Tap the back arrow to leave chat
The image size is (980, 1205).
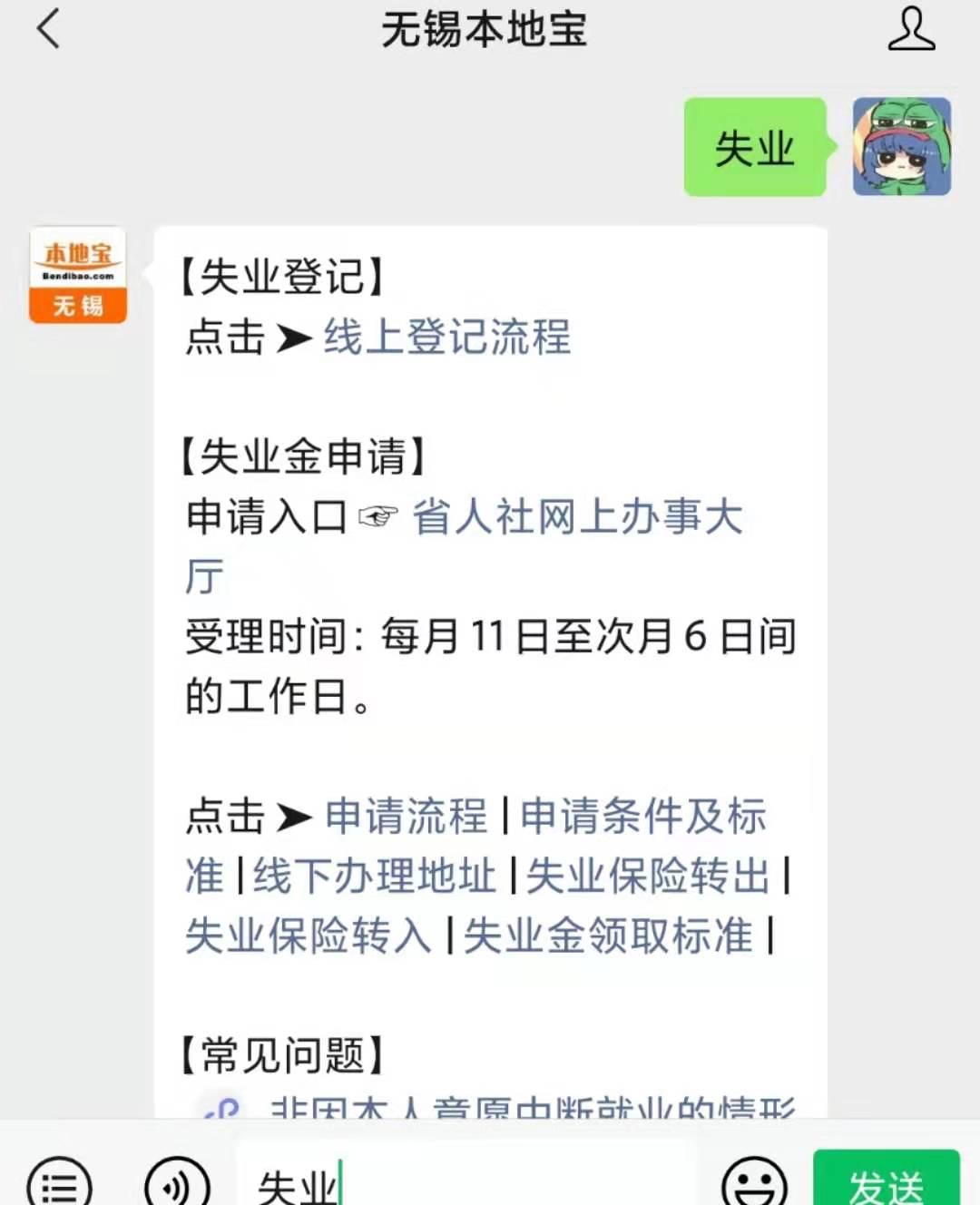point(47,30)
